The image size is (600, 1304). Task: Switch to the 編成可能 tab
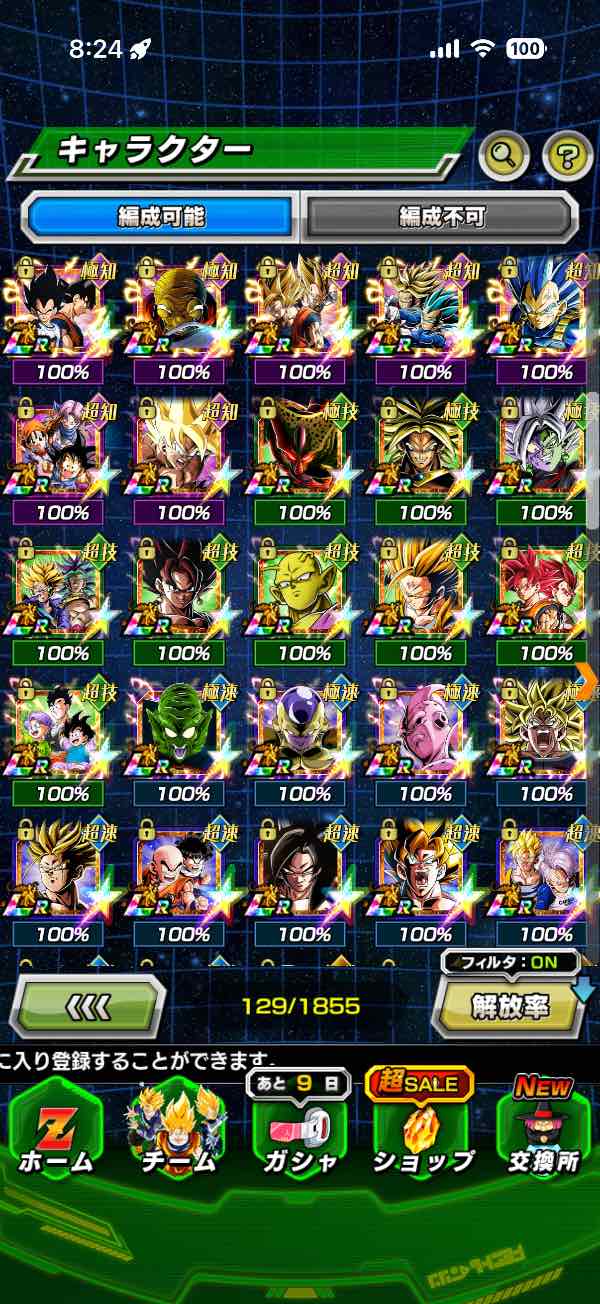point(160,217)
